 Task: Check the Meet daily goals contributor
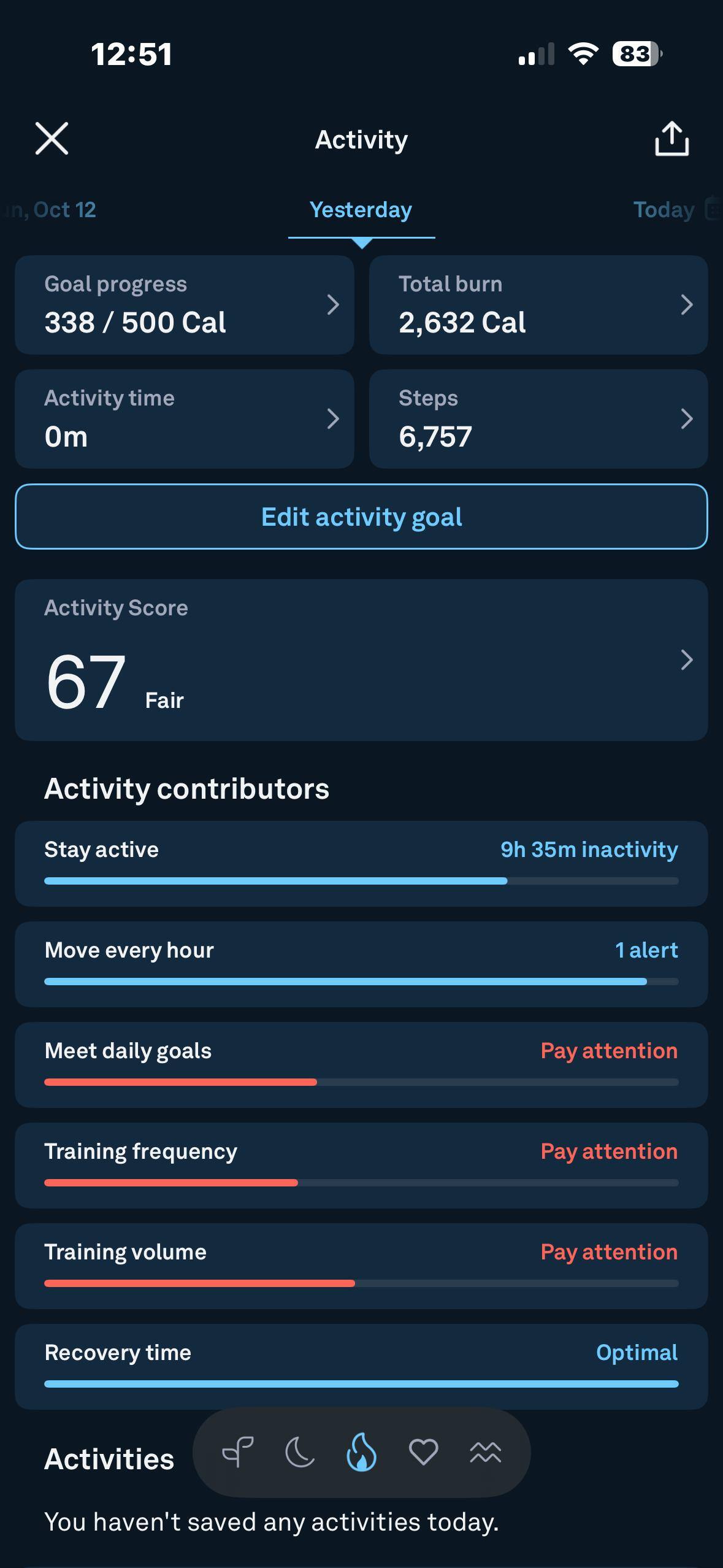(361, 1064)
